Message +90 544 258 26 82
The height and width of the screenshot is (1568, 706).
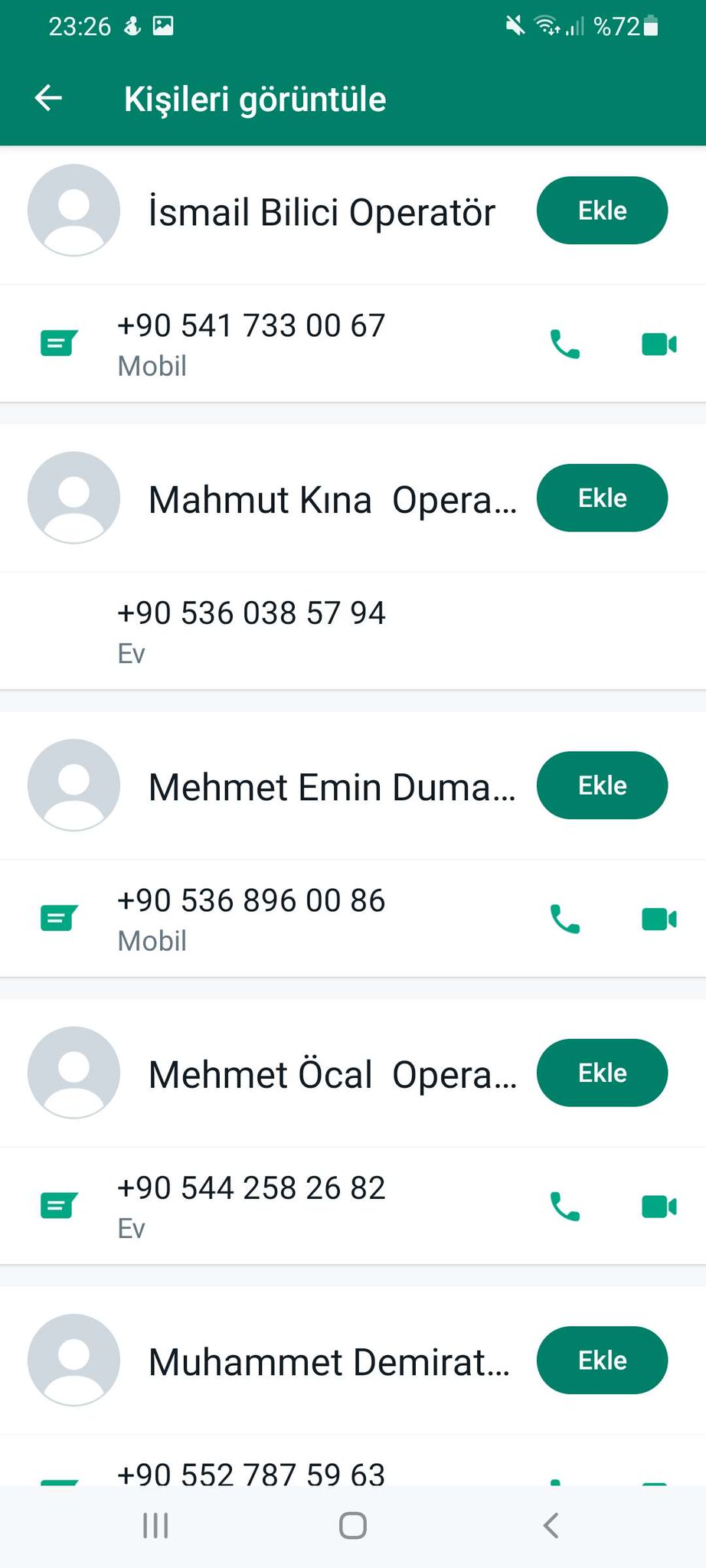click(59, 1207)
